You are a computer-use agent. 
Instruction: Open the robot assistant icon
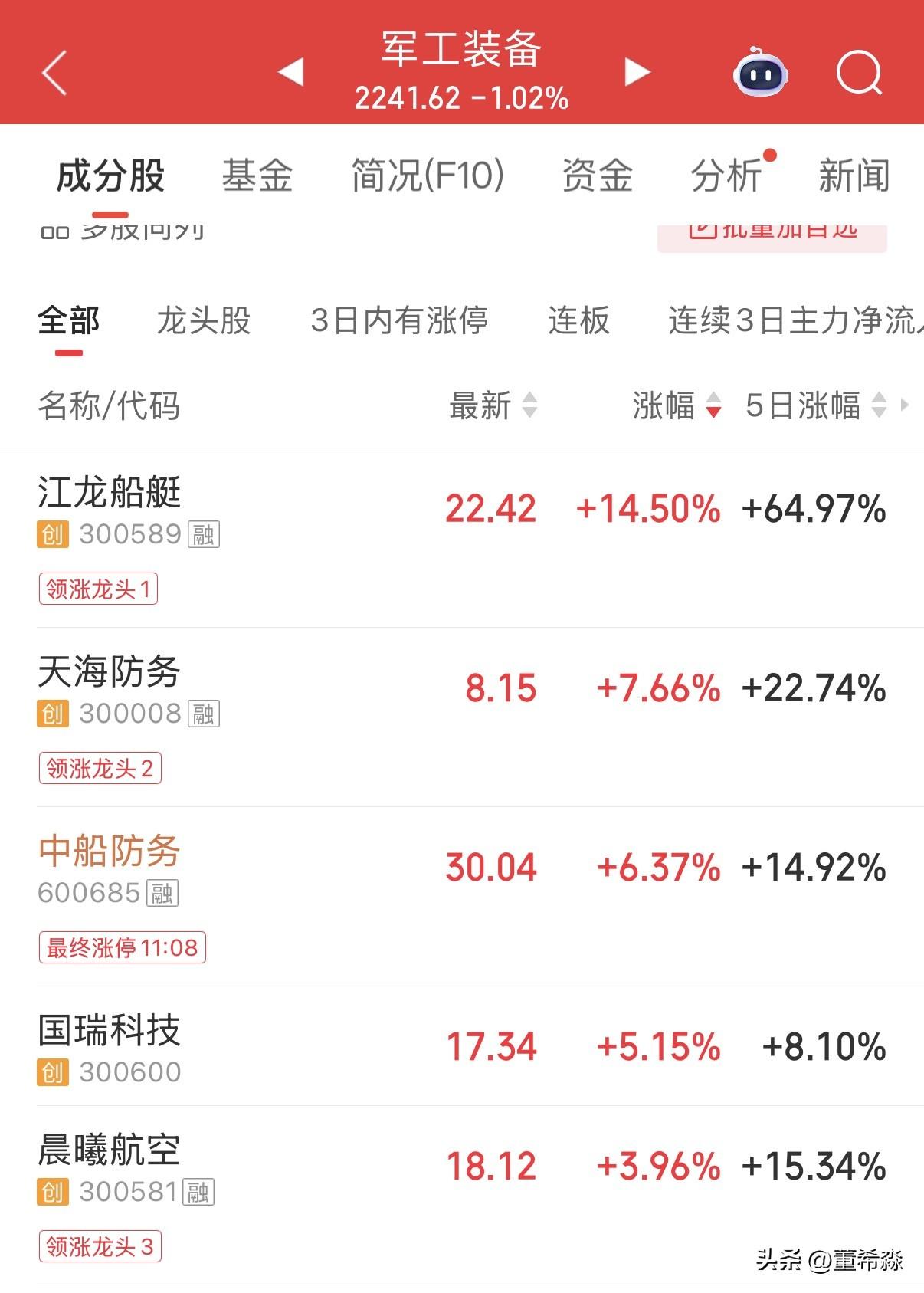coord(760,73)
